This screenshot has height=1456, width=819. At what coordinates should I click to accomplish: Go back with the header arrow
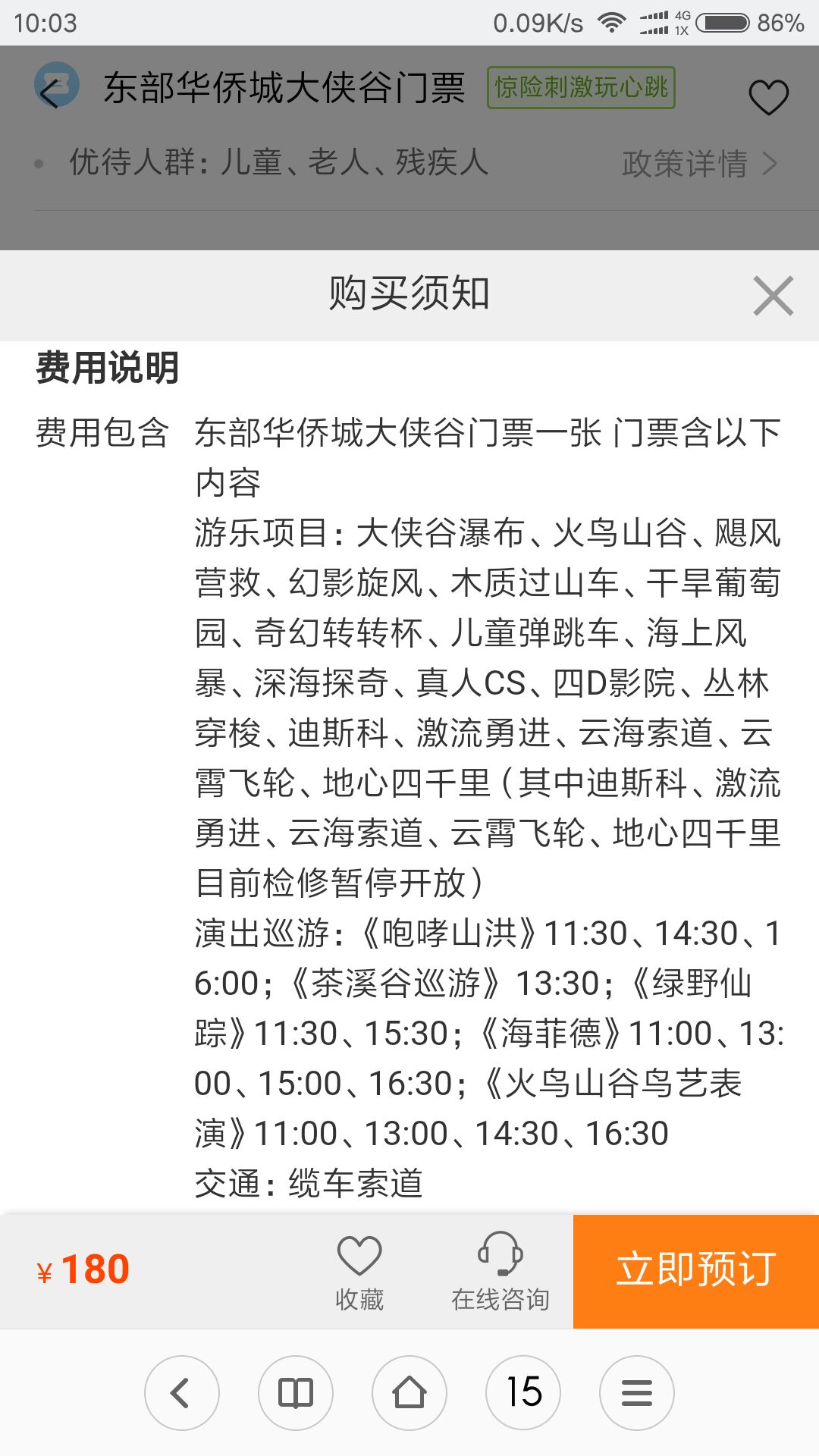pos(52,93)
